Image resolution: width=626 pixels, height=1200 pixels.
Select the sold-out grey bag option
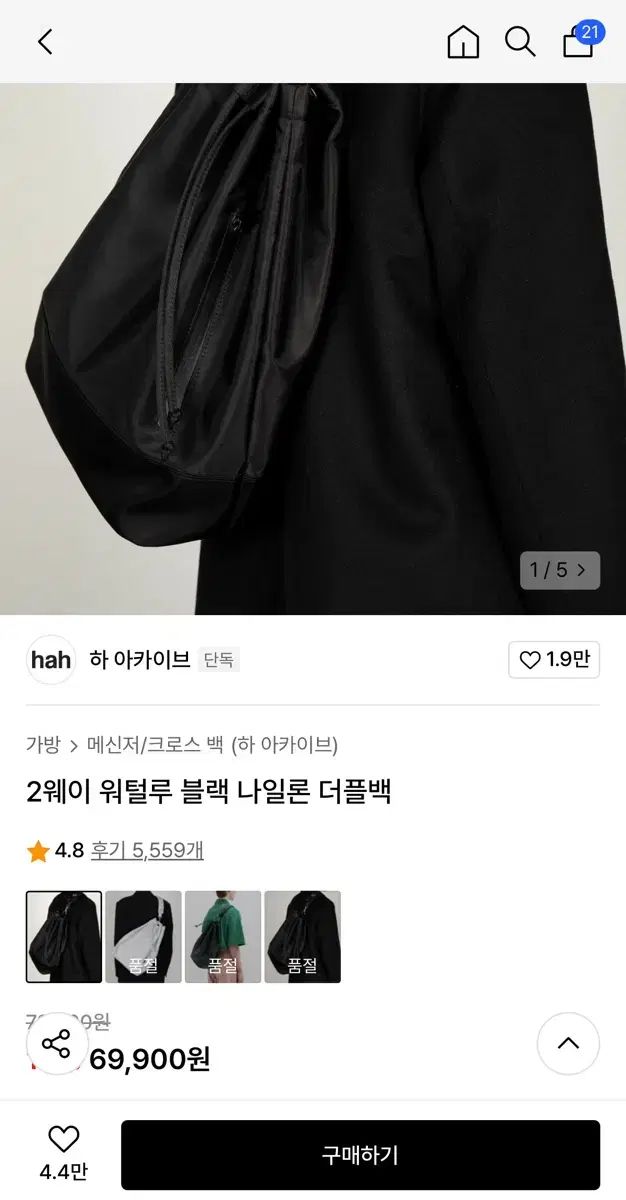pos(143,937)
